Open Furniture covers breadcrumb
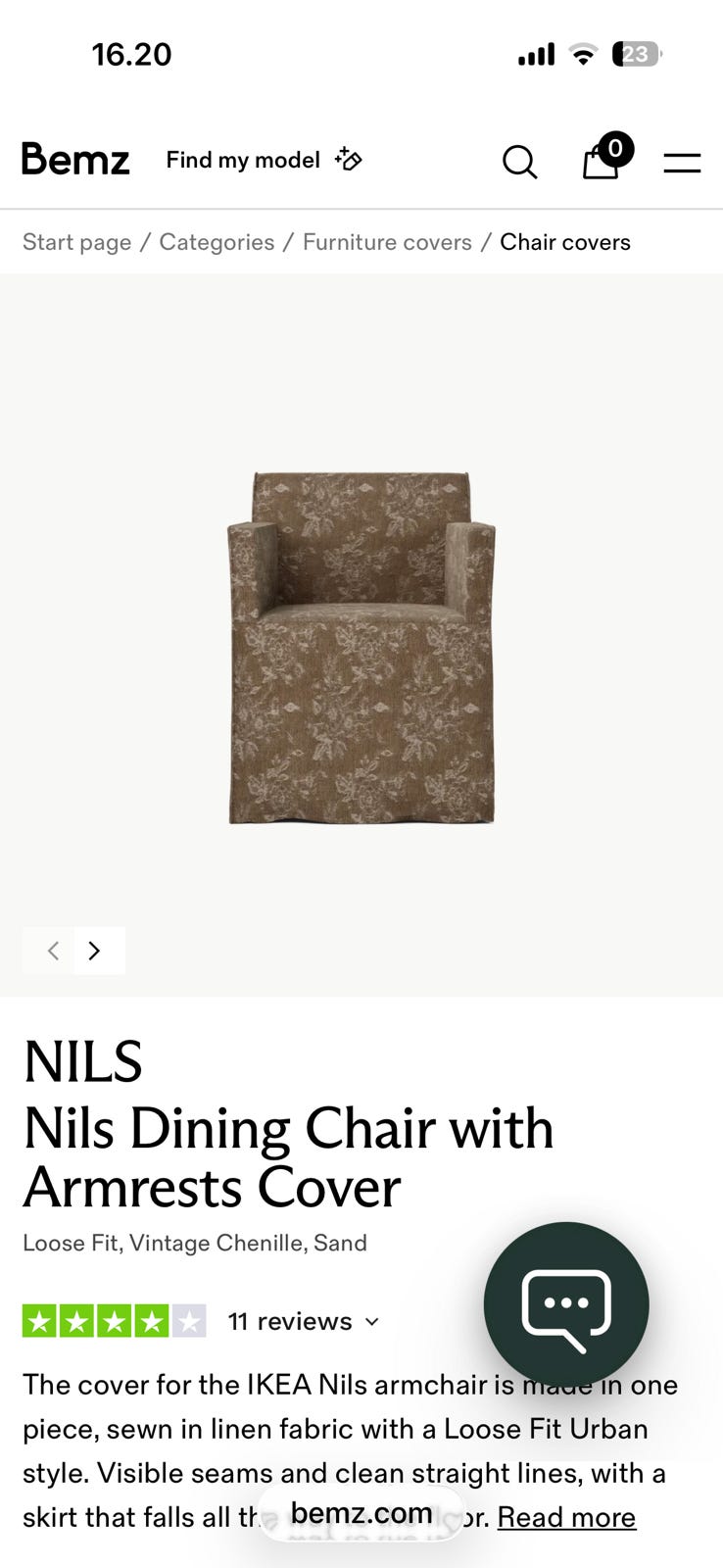Image resolution: width=723 pixels, height=1568 pixels. [387, 242]
